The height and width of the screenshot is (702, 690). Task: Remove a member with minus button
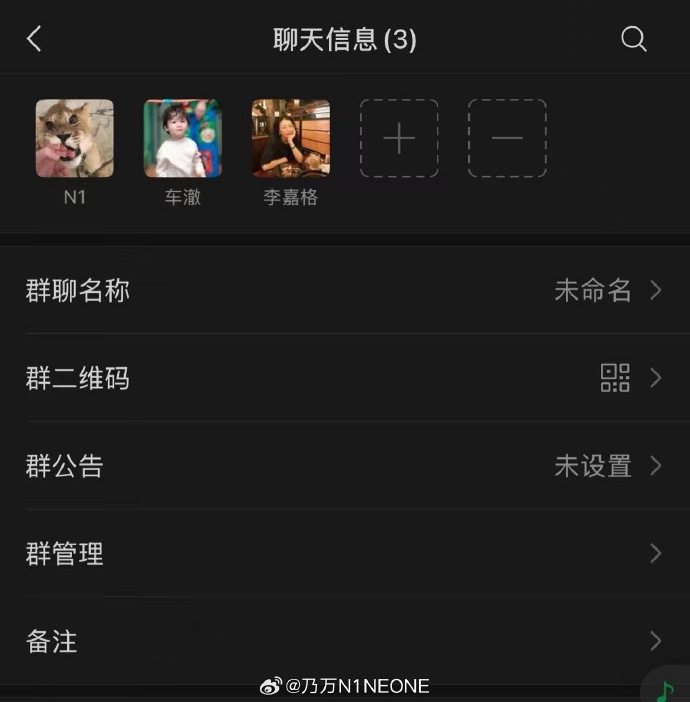point(507,138)
